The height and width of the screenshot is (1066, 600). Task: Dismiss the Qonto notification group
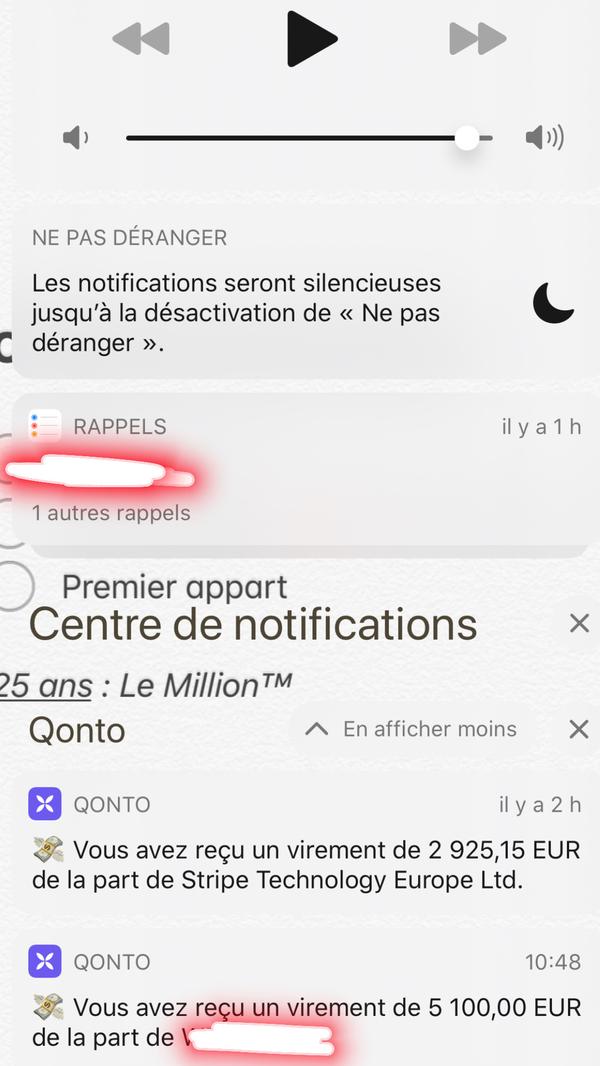click(579, 729)
